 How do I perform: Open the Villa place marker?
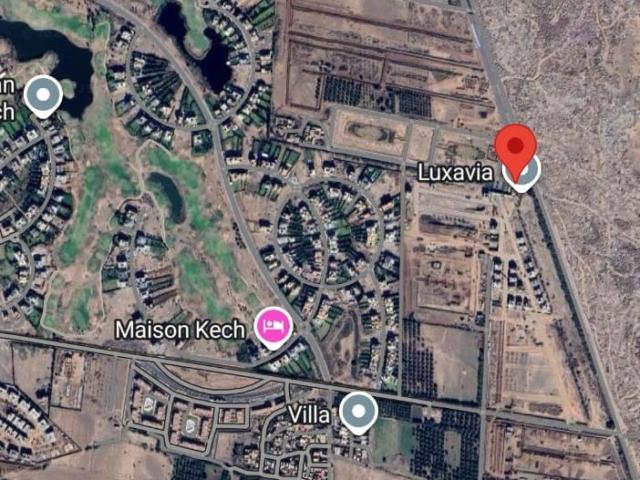[x=358, y=411]
